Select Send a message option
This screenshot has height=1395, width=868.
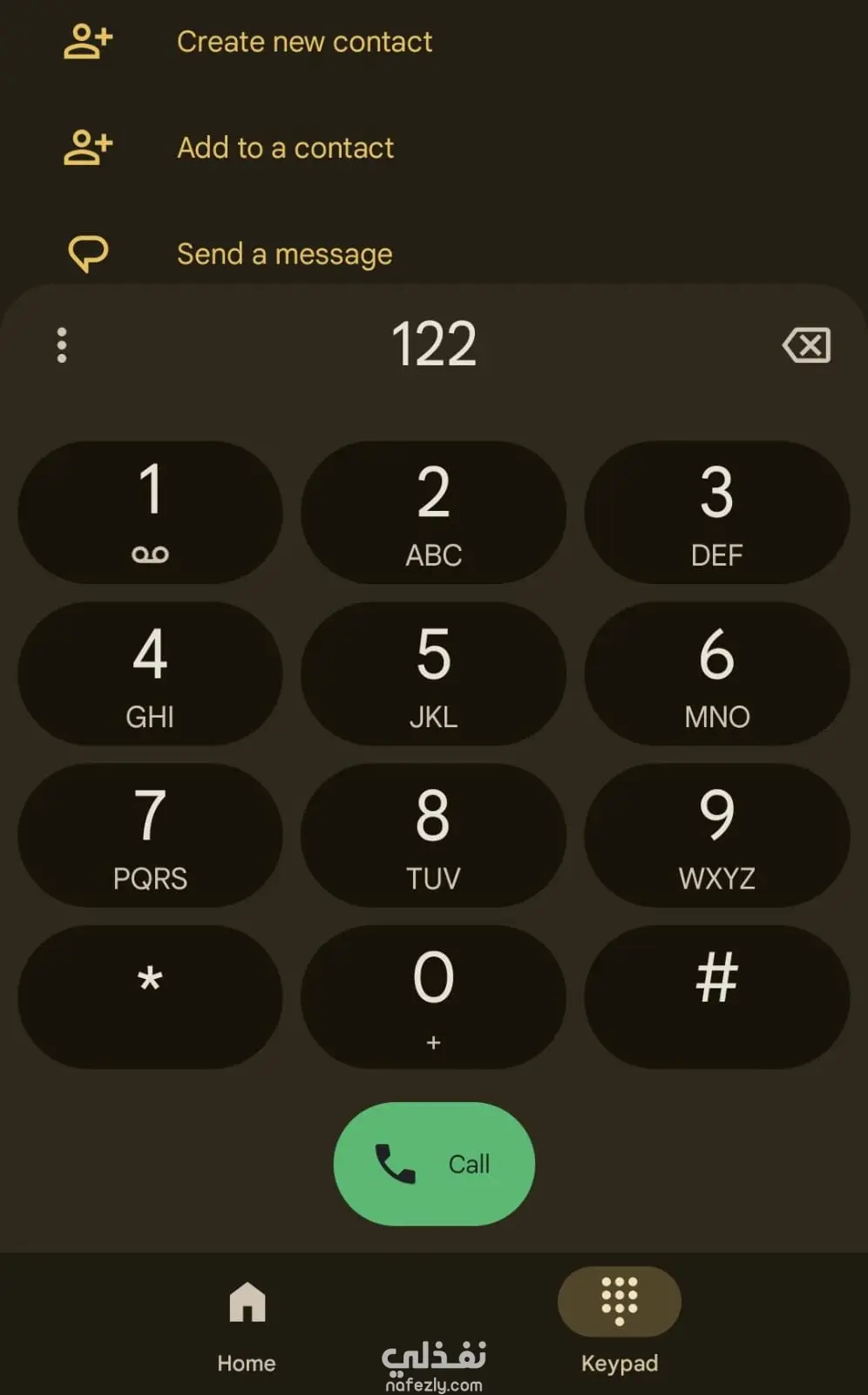pos(284,255)
